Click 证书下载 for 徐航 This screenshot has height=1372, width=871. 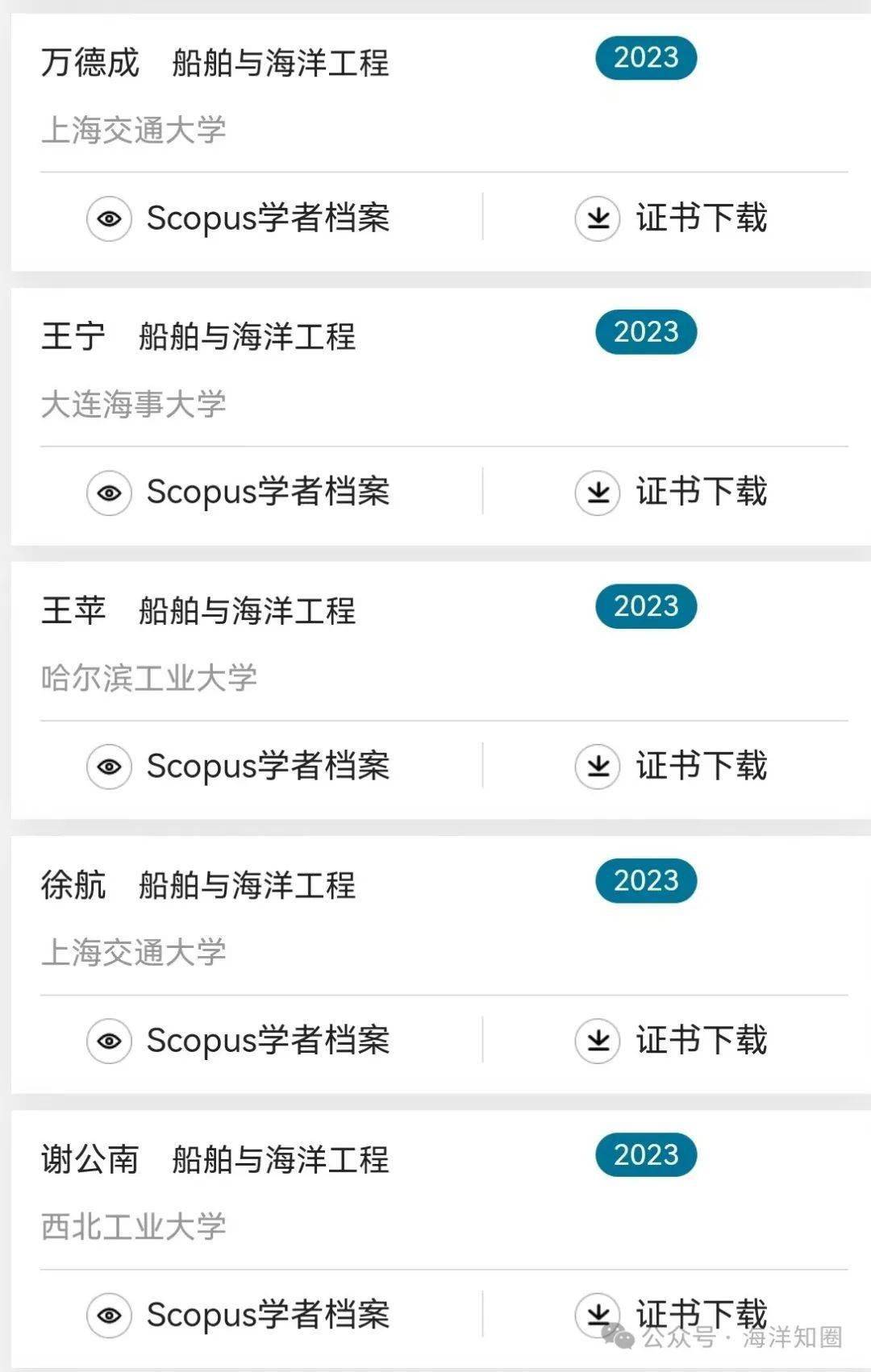700,1041
